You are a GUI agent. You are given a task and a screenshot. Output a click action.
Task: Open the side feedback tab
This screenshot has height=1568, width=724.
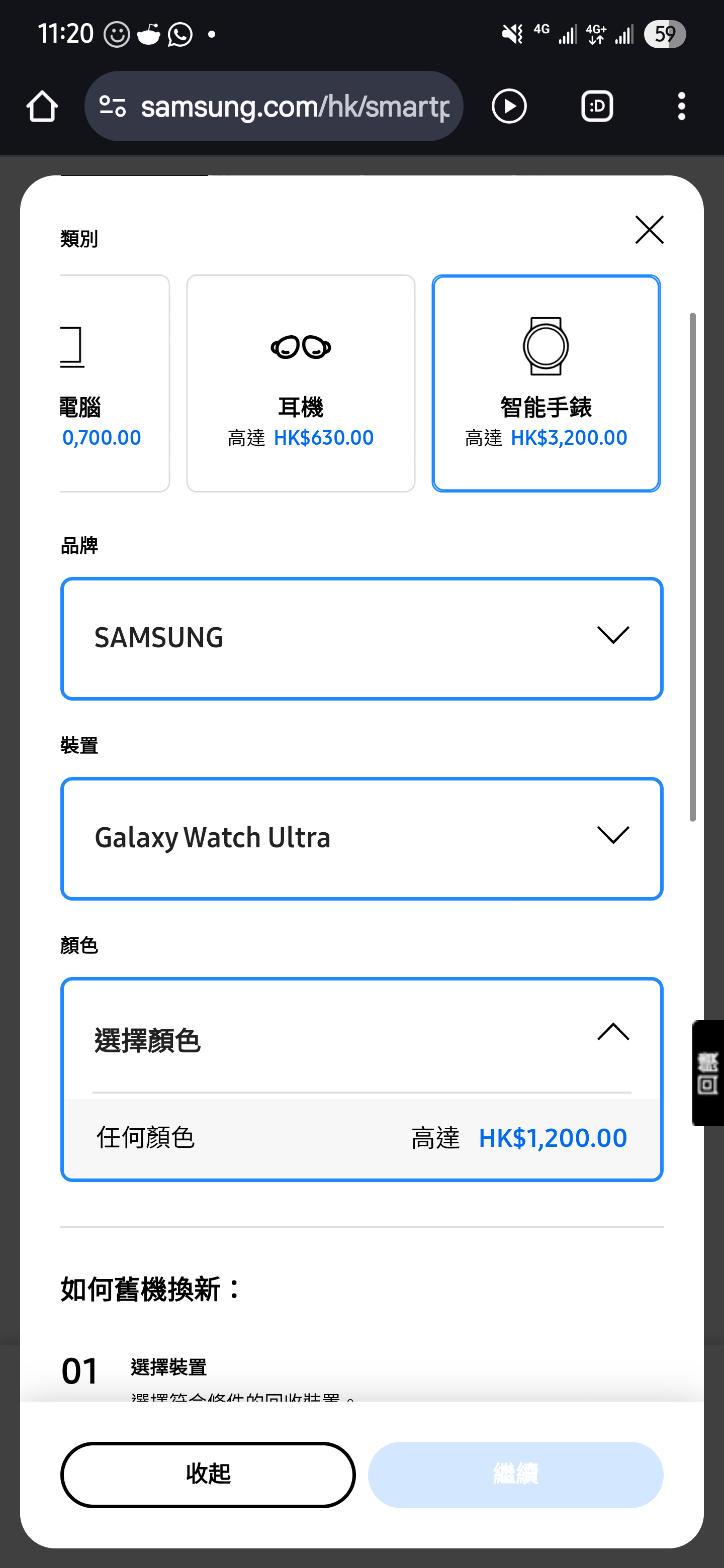point(707,1072)
